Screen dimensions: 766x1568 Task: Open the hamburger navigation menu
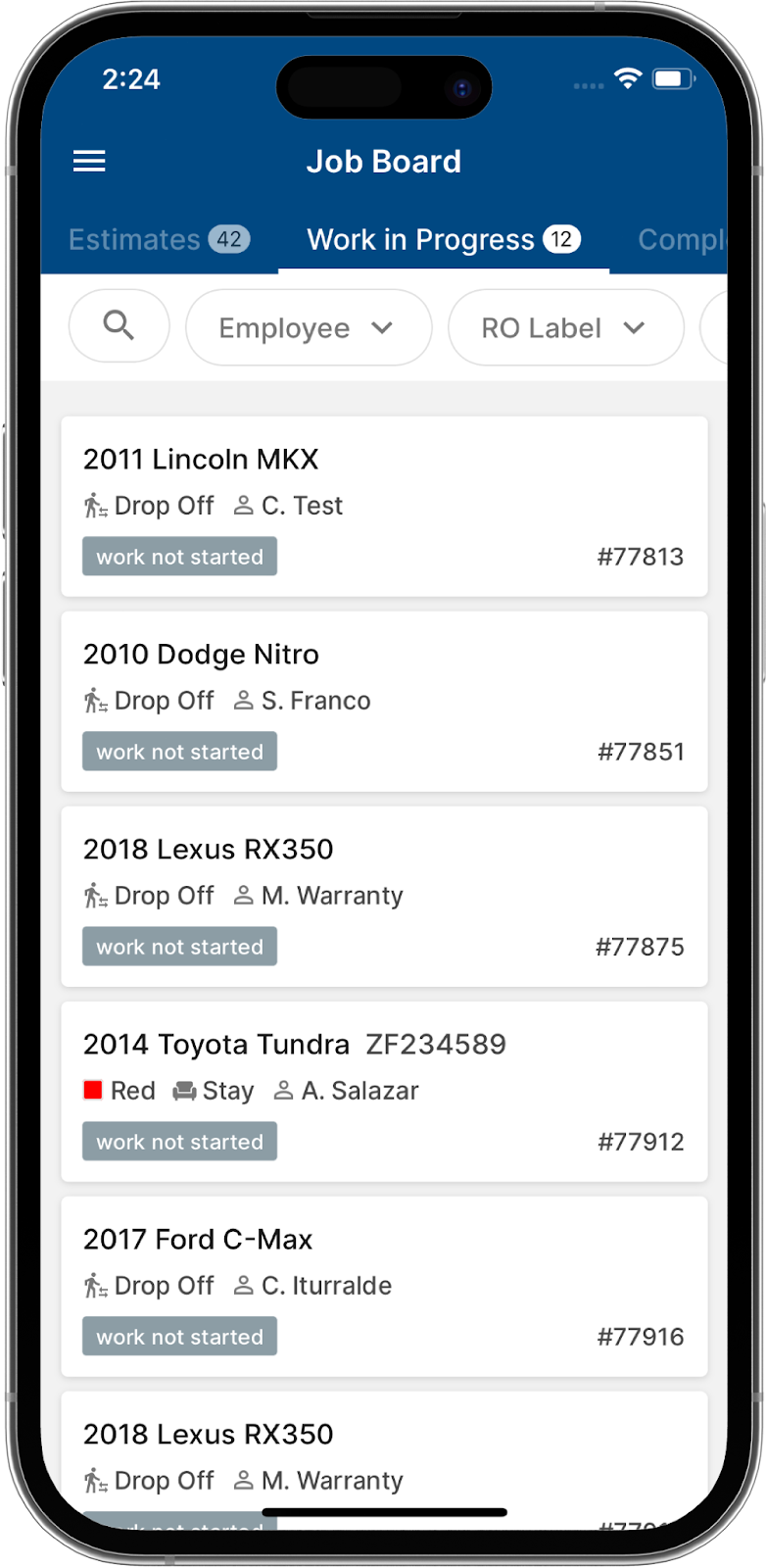pyautogui.click(x=89, y=161)
